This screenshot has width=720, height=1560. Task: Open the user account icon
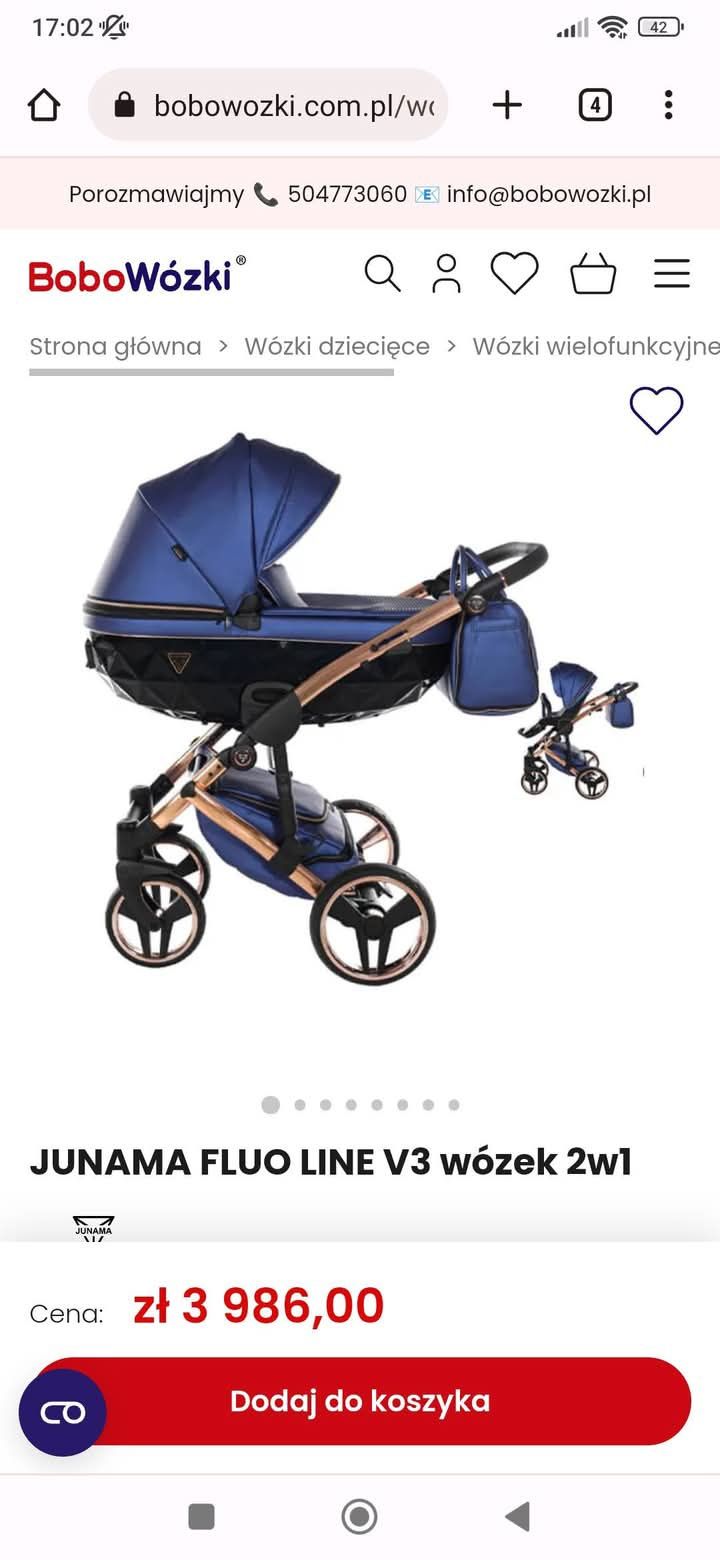click(446, 273)
